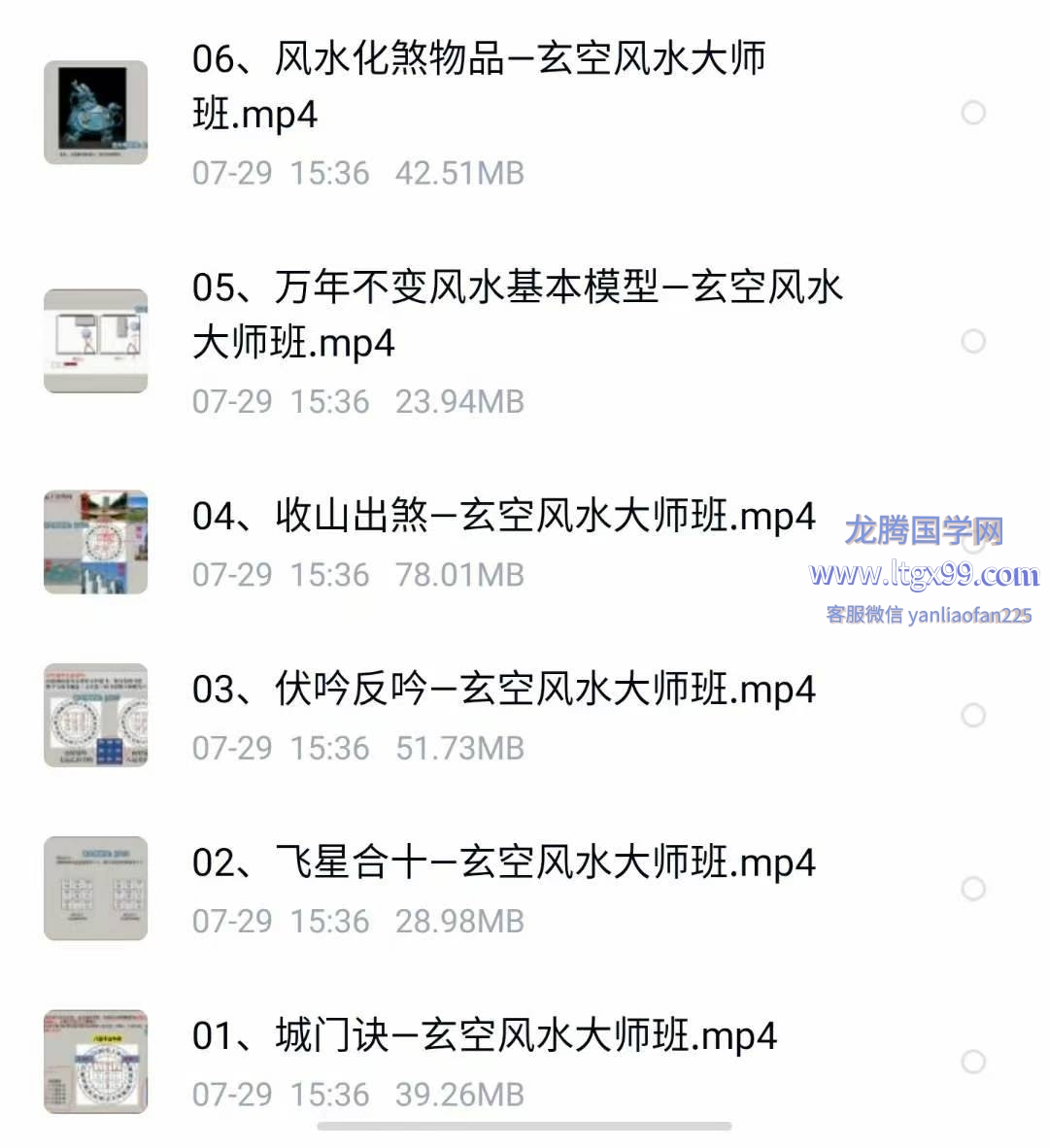1049x1148 pixels.
Task: Open 02、飞星合十 video file
Action: pyautogui.click(x=503, y=862)
